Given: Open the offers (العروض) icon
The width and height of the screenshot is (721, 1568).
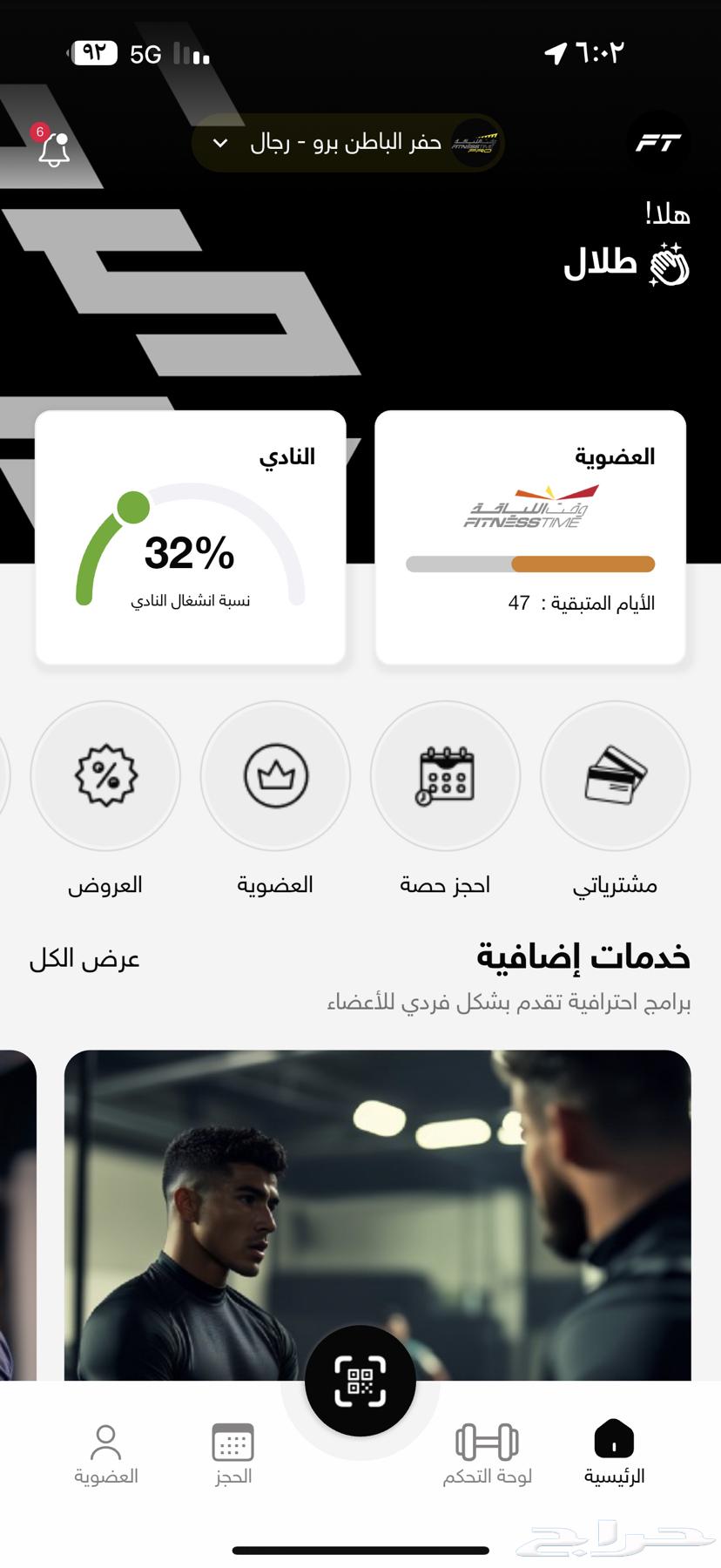Looking at the screenshot, I should click(x=105, y=776).
